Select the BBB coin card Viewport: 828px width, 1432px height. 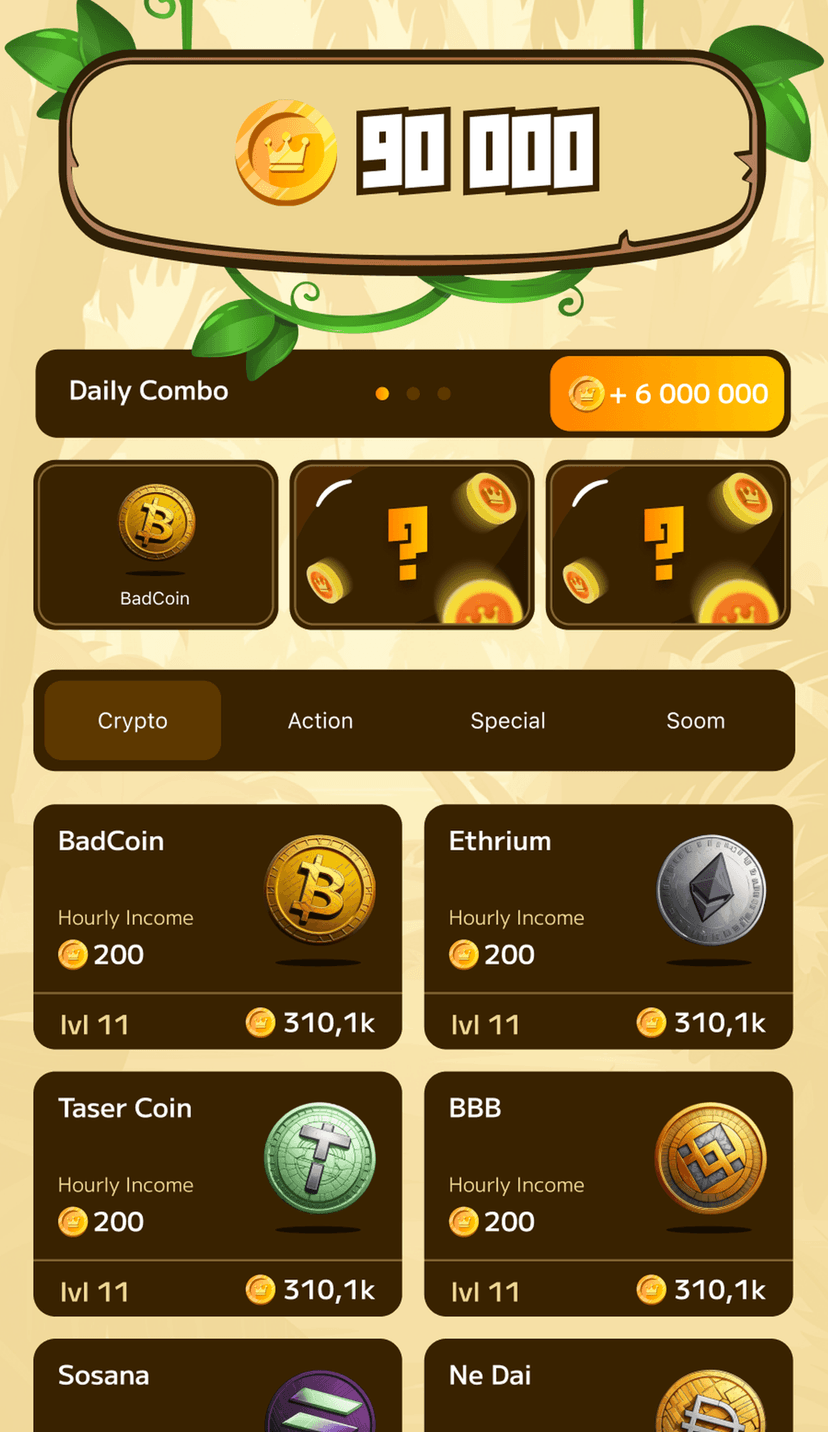(608, 1193)
